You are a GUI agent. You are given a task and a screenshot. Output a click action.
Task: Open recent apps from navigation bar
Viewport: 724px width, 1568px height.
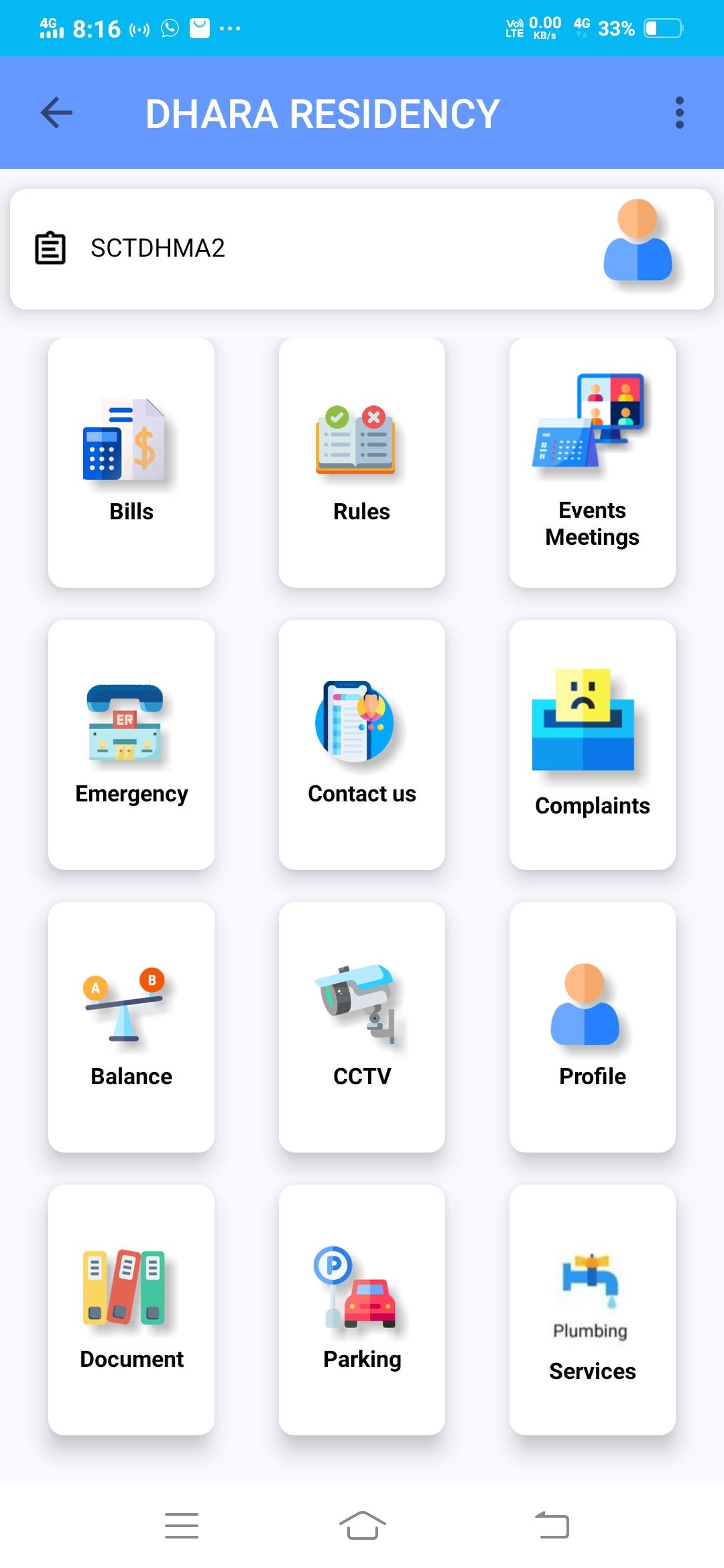tap(182, 1526)
